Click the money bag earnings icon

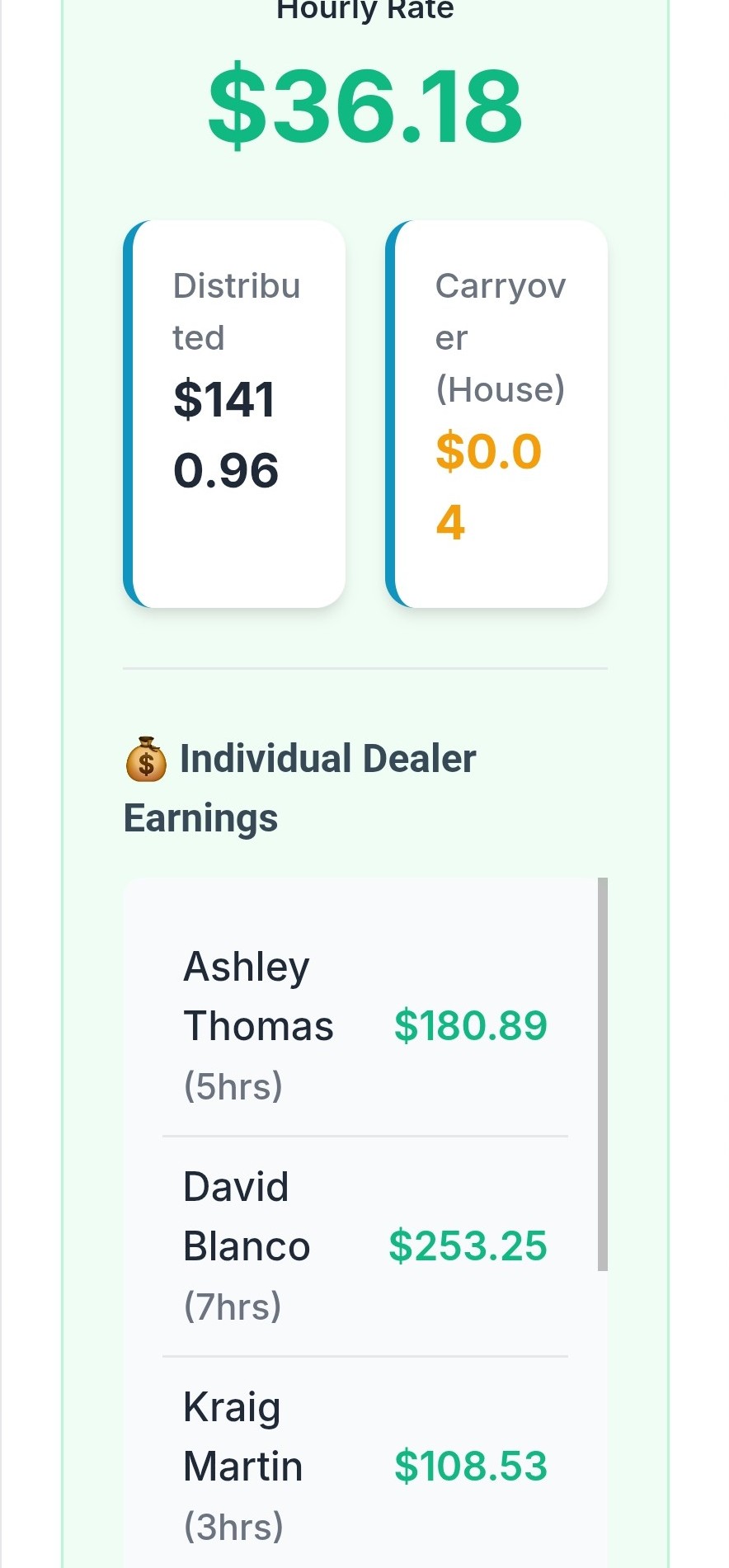click(146, 759)
